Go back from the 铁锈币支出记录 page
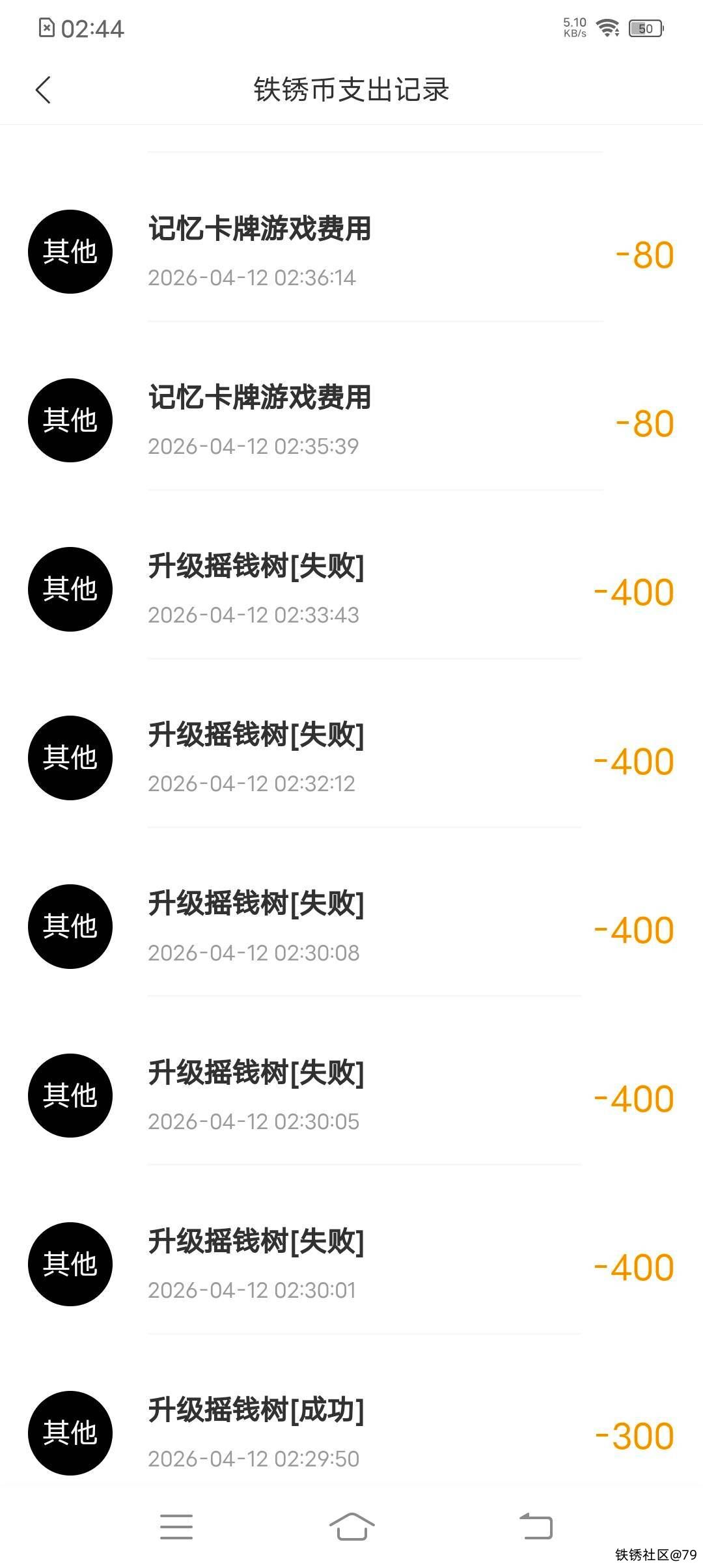703x1568 pixels. point(43,90)
